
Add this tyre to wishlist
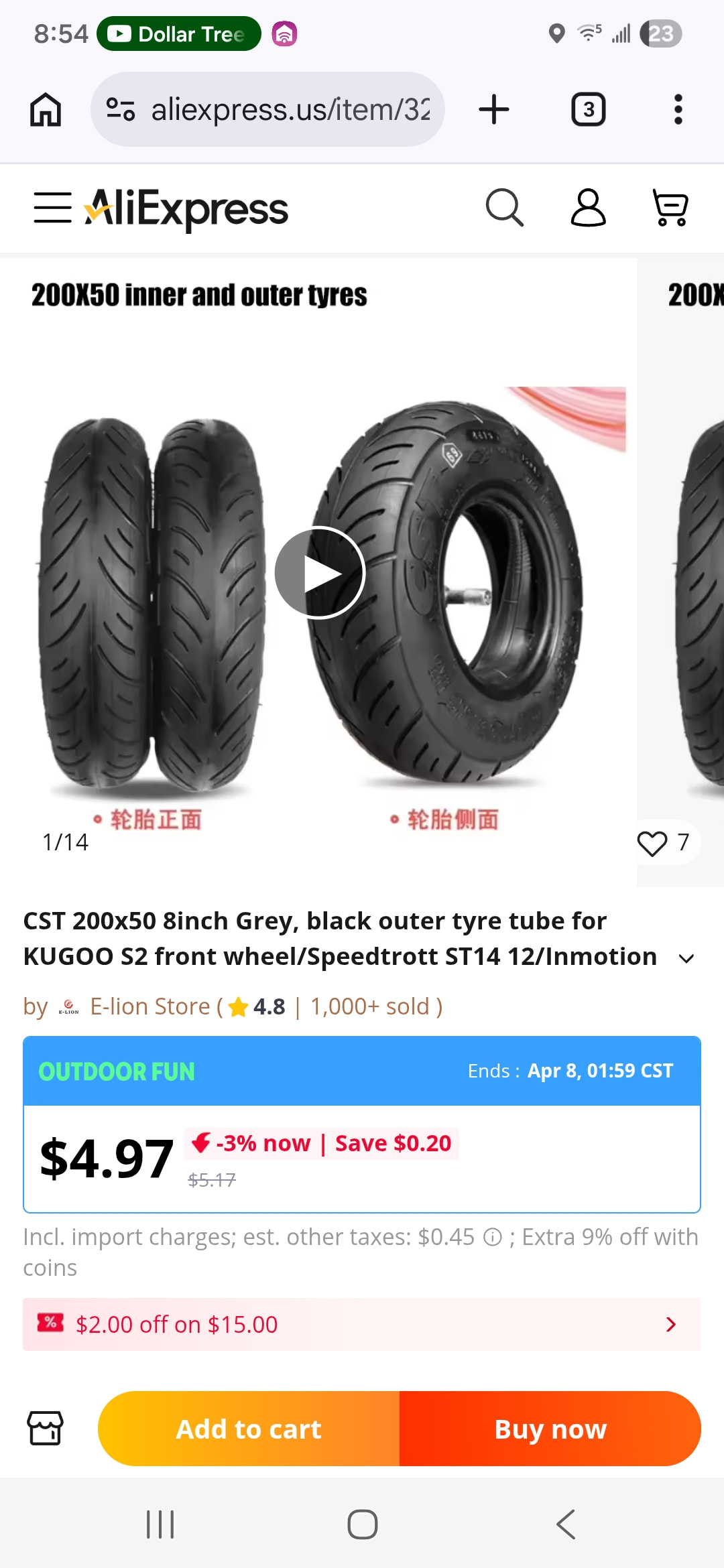coord(652,843)
